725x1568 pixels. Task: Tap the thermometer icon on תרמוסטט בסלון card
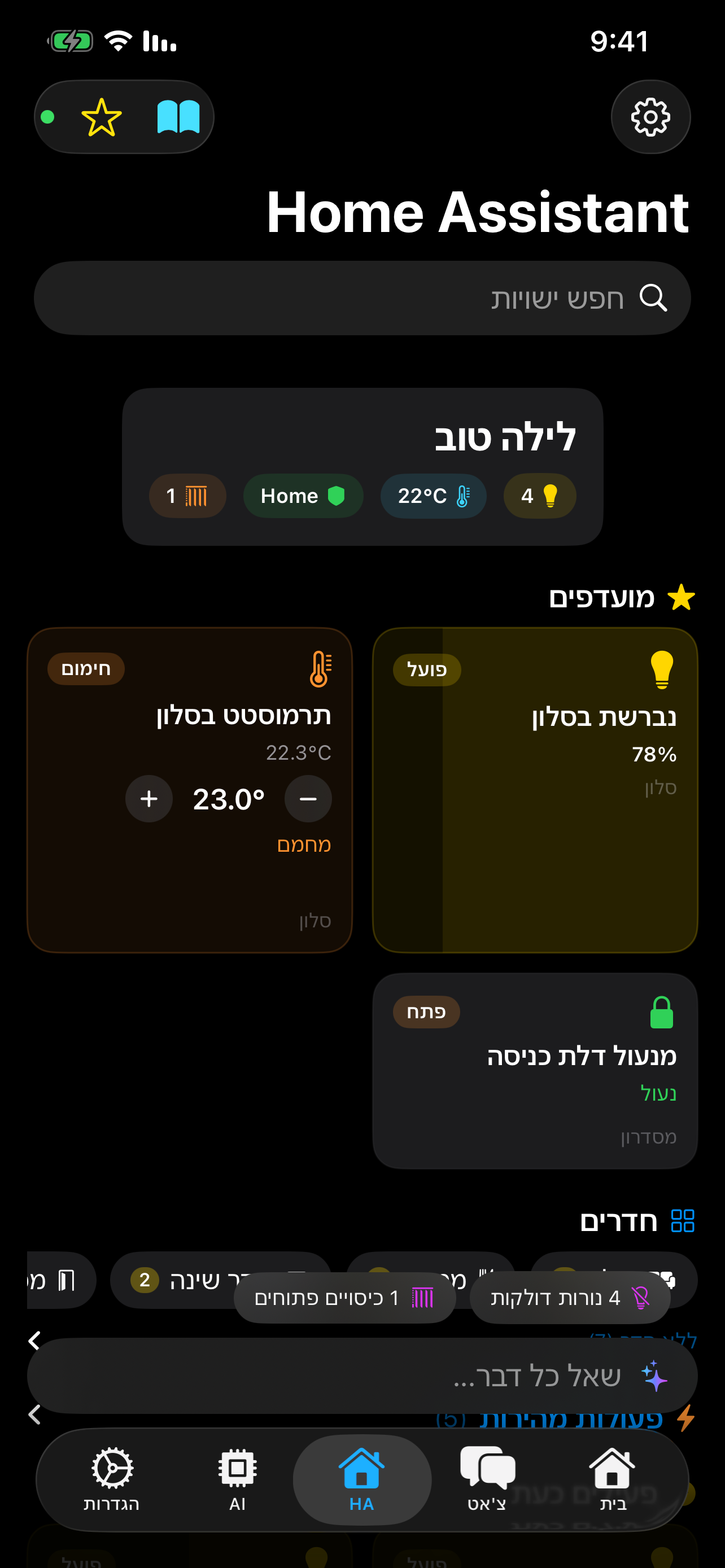319,669
